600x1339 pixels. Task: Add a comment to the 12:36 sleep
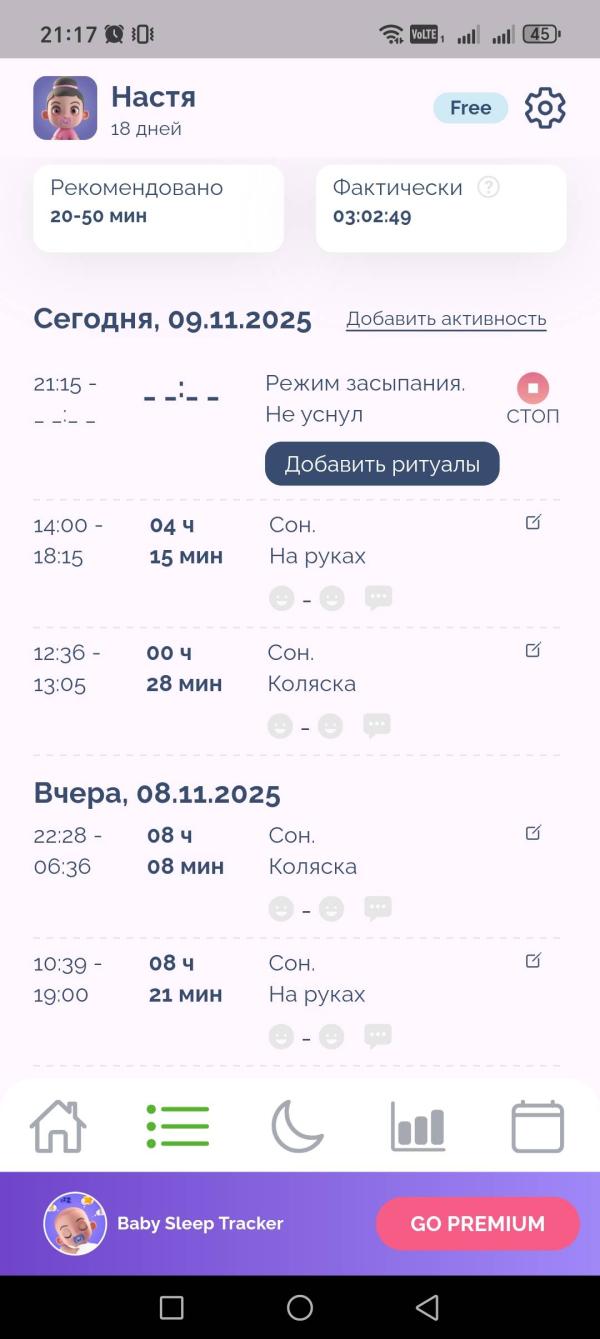point(377,726)
